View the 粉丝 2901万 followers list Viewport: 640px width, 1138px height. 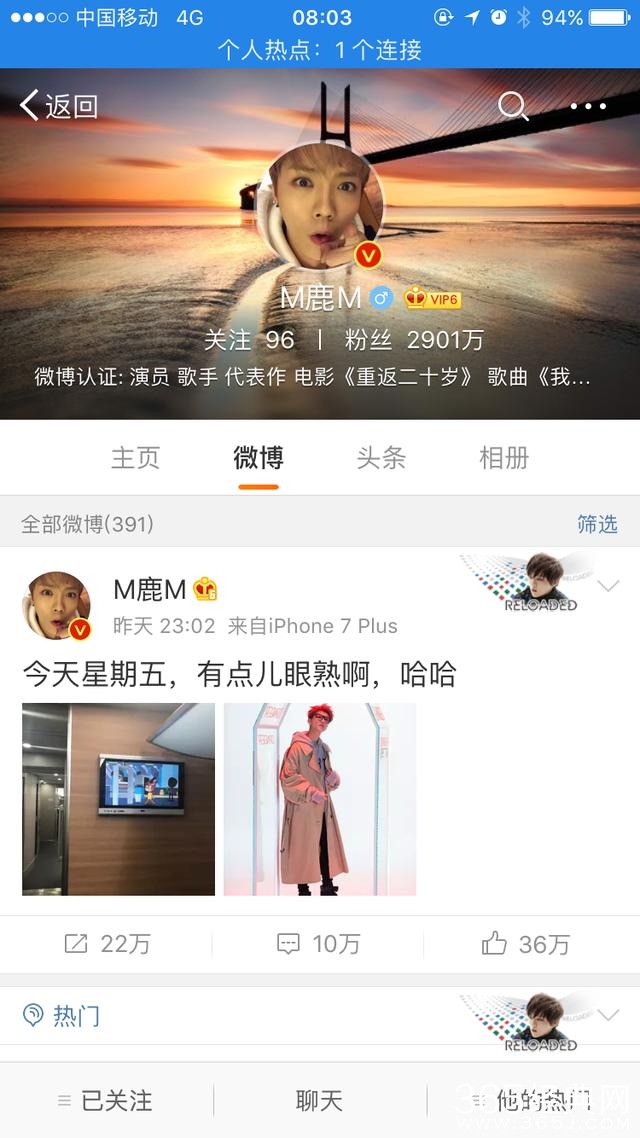click(x=414, y=340)
